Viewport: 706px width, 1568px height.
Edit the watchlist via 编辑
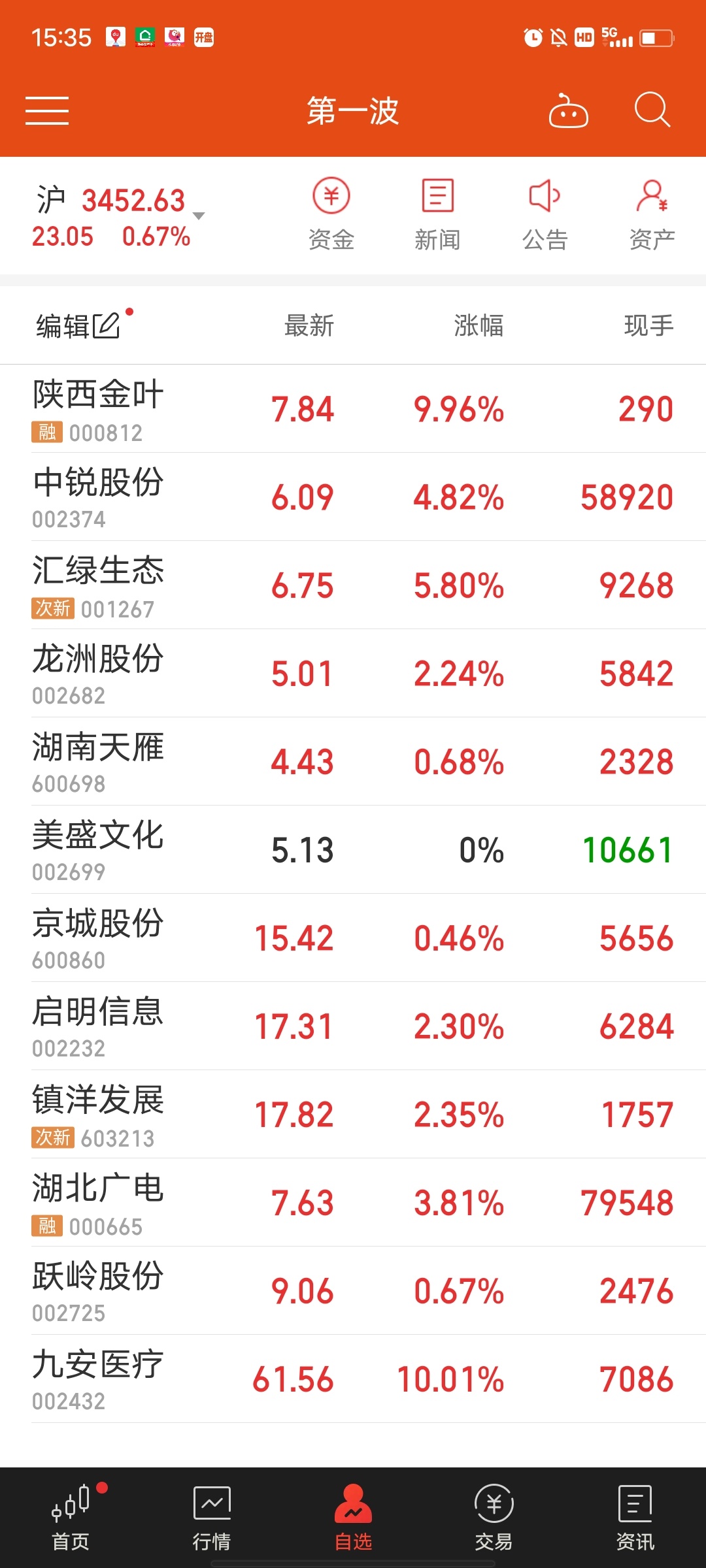[78, 325]
